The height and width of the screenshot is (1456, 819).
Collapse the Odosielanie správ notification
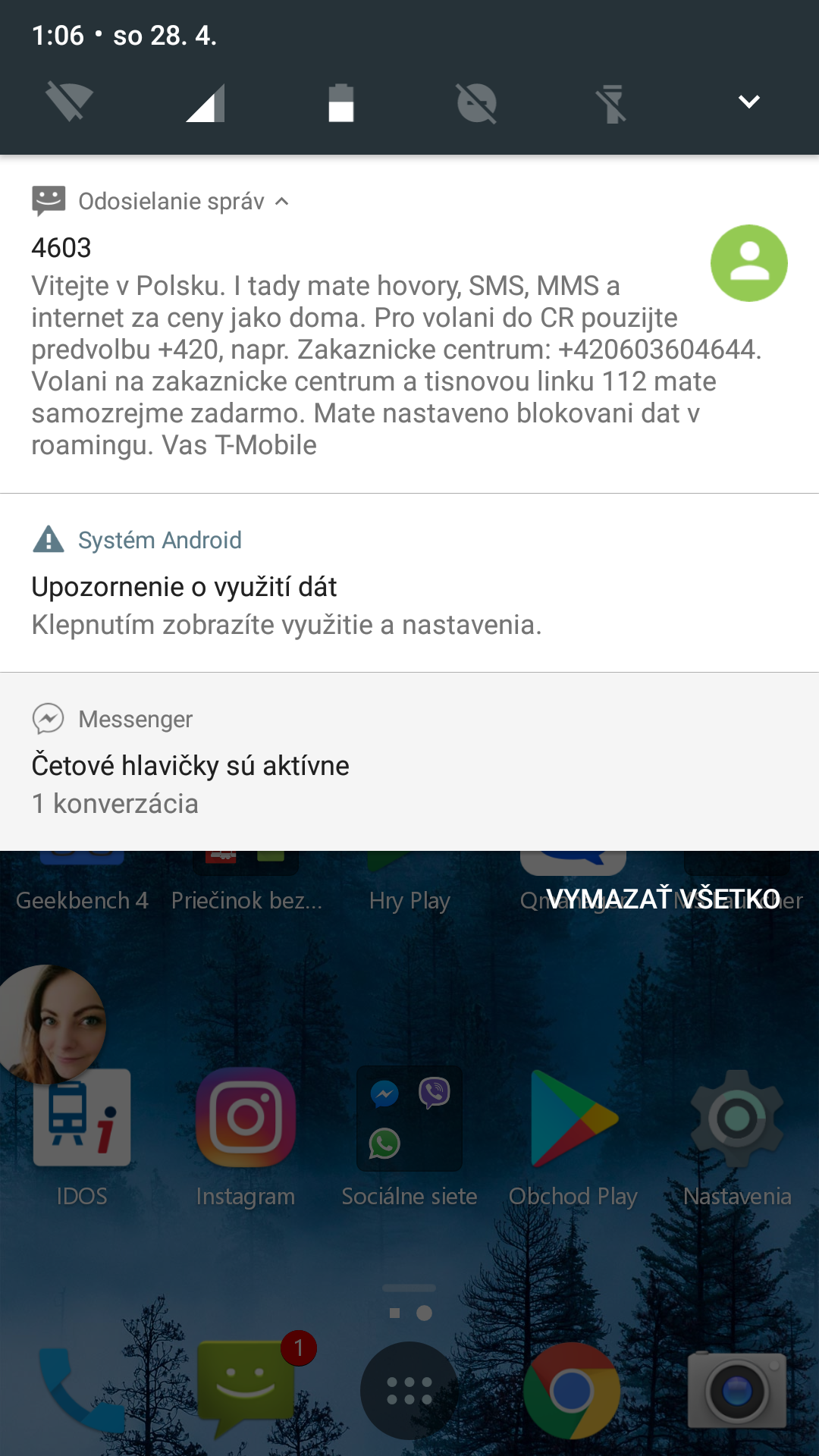282,202
